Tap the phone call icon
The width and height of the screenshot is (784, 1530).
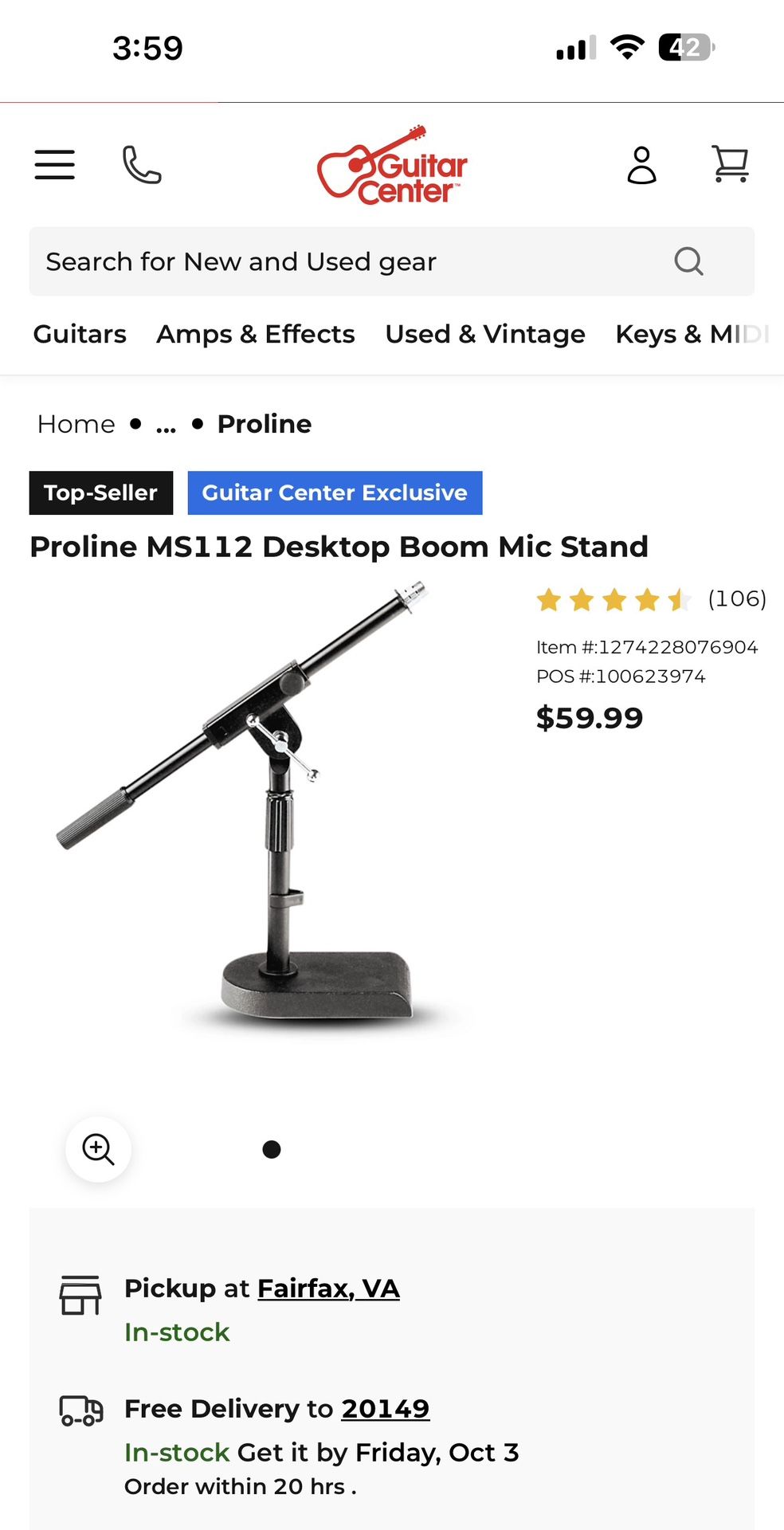(x=139, y=166)
